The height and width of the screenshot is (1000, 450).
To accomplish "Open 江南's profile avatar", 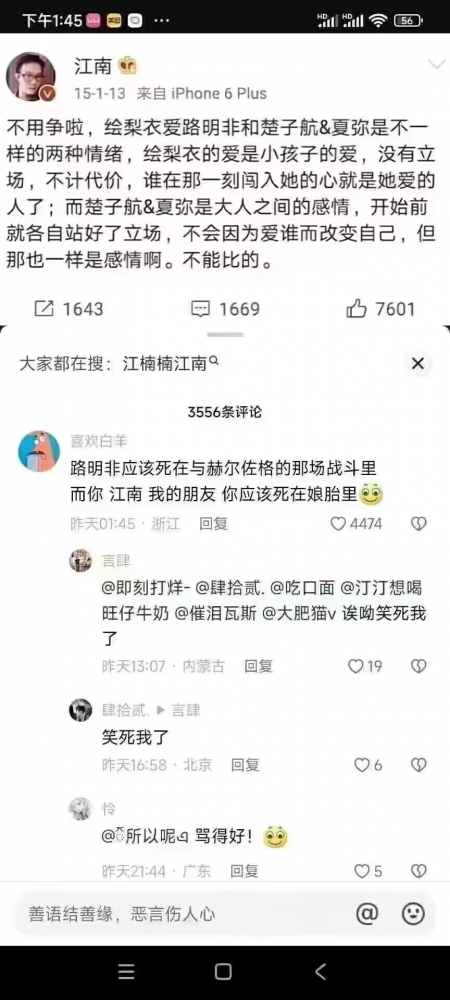I will tap(31, 77).
